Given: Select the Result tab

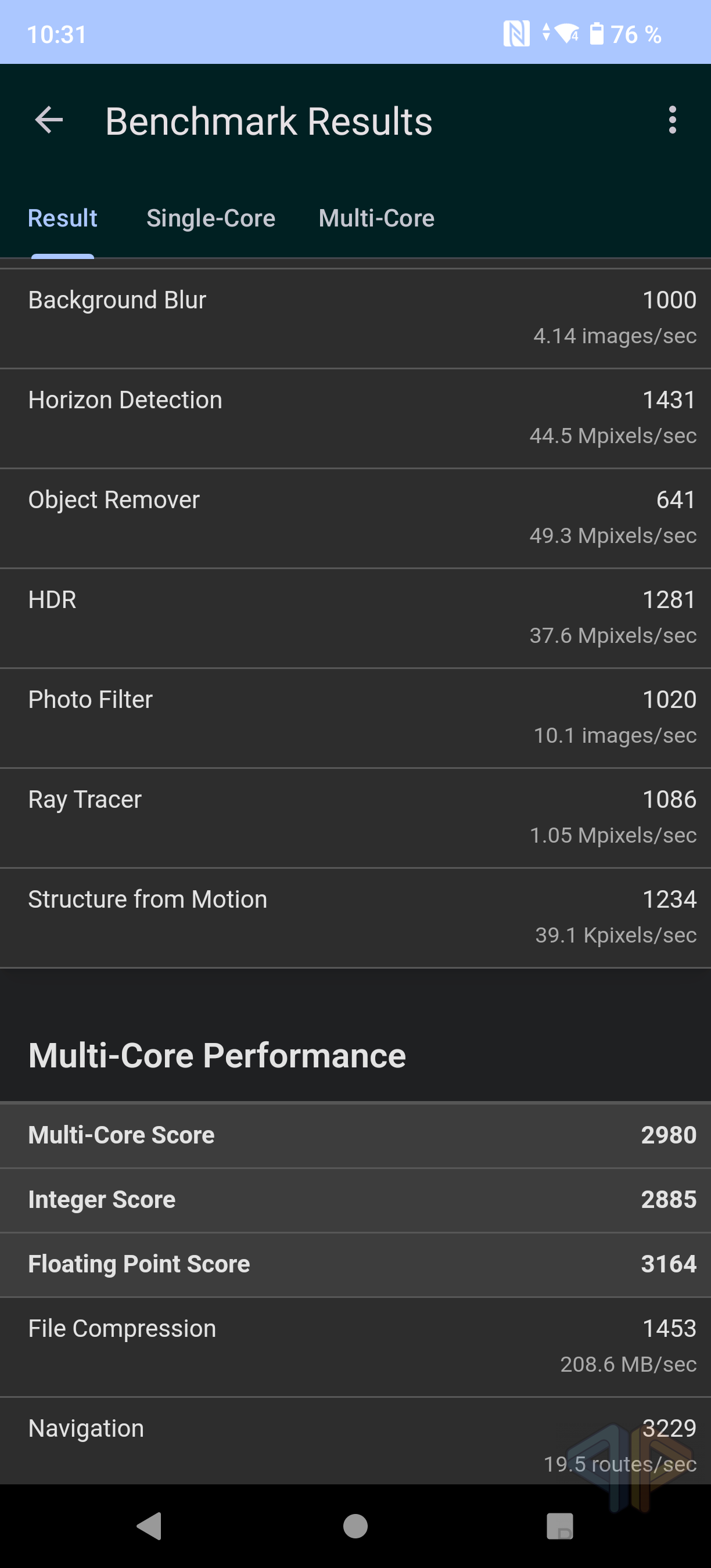Looking at the screenshot, I should (63, 218).
